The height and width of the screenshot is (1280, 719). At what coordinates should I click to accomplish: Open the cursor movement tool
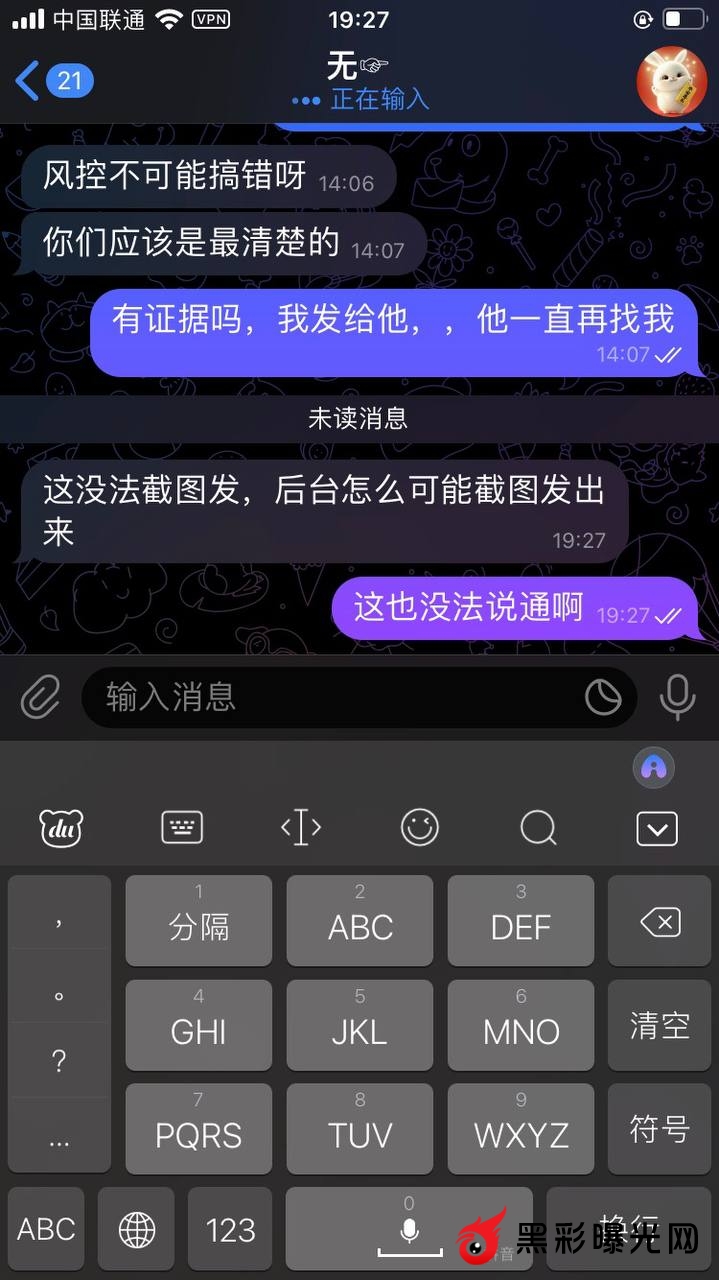[x=301, y=828]
